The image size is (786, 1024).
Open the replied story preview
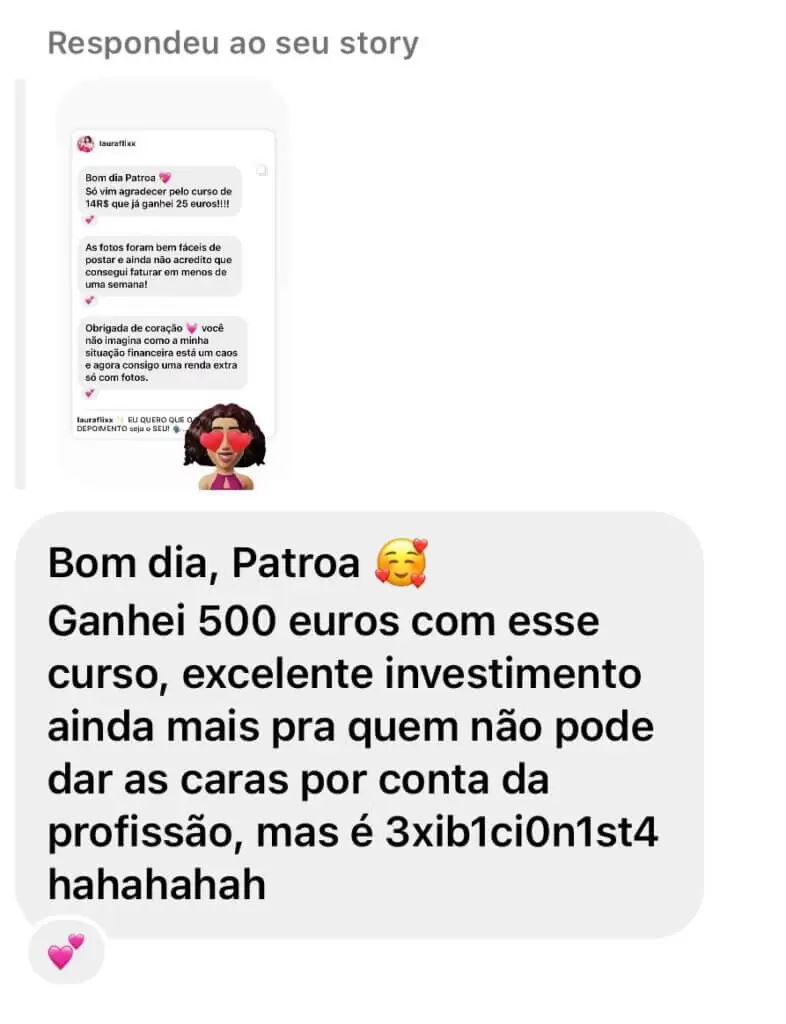tap(172, 283)
